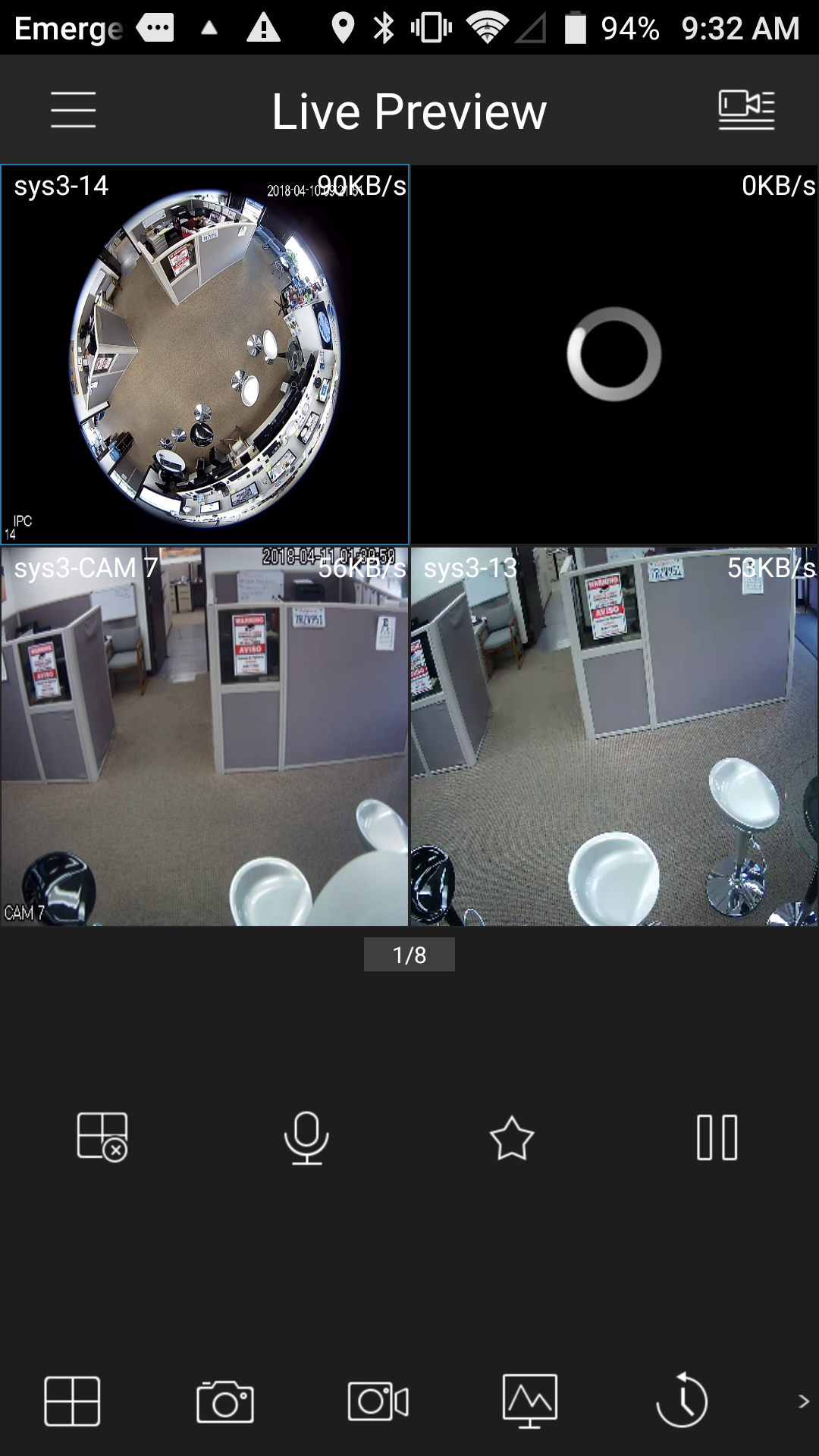Change the split-screen grid layout

[72, 1401]
